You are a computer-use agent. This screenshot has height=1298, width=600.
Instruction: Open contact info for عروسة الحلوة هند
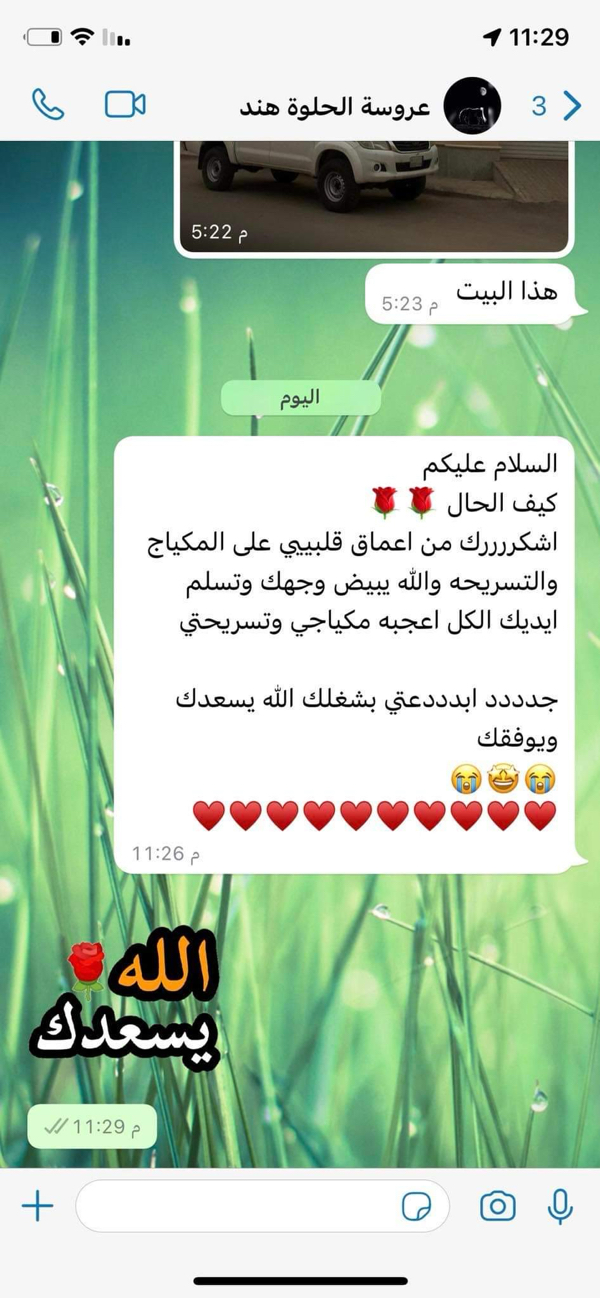click(x=335, y=106)
